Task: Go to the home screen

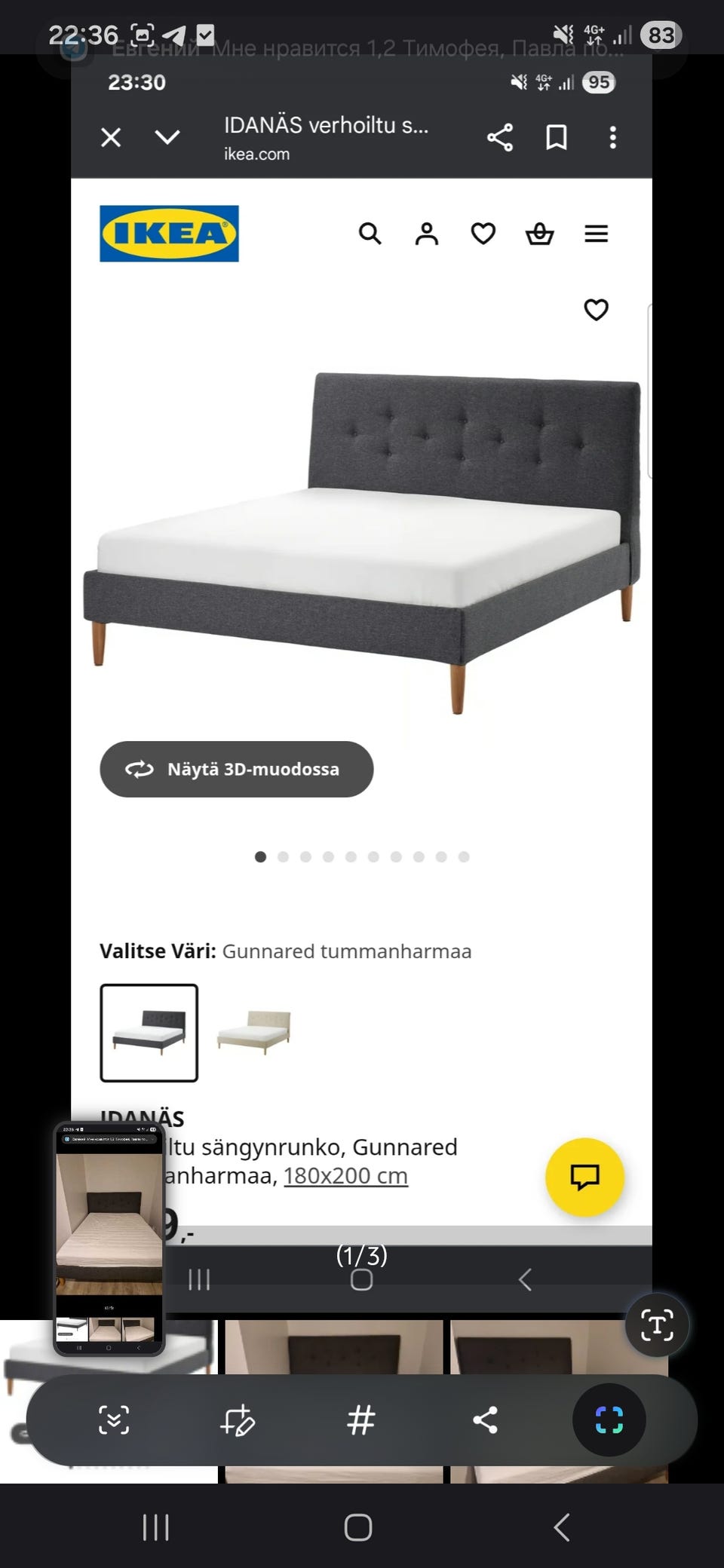Action: pyautogui.click(x=358, y=1528)
